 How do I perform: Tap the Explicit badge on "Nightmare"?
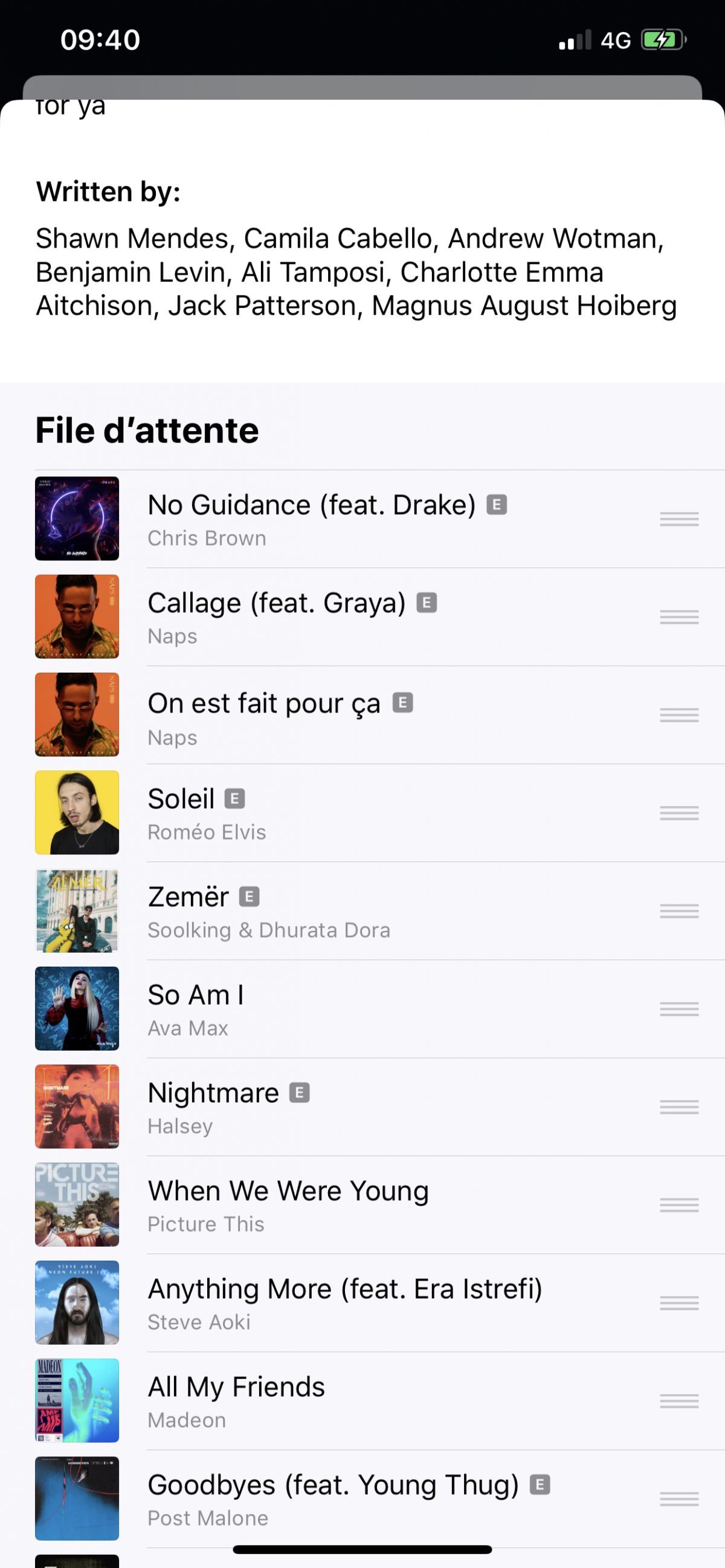(300, 1092)
